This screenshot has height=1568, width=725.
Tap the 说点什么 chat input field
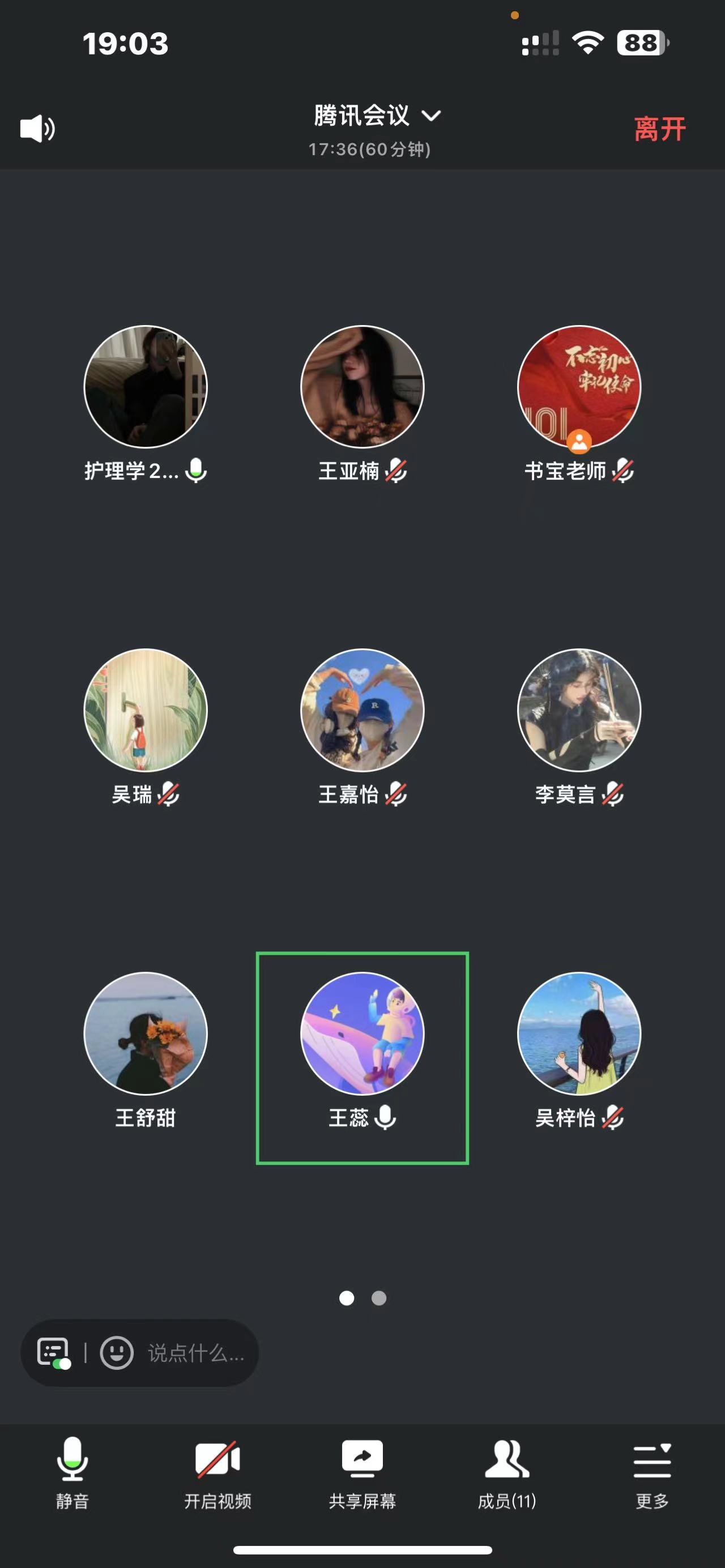point(195,1353)
